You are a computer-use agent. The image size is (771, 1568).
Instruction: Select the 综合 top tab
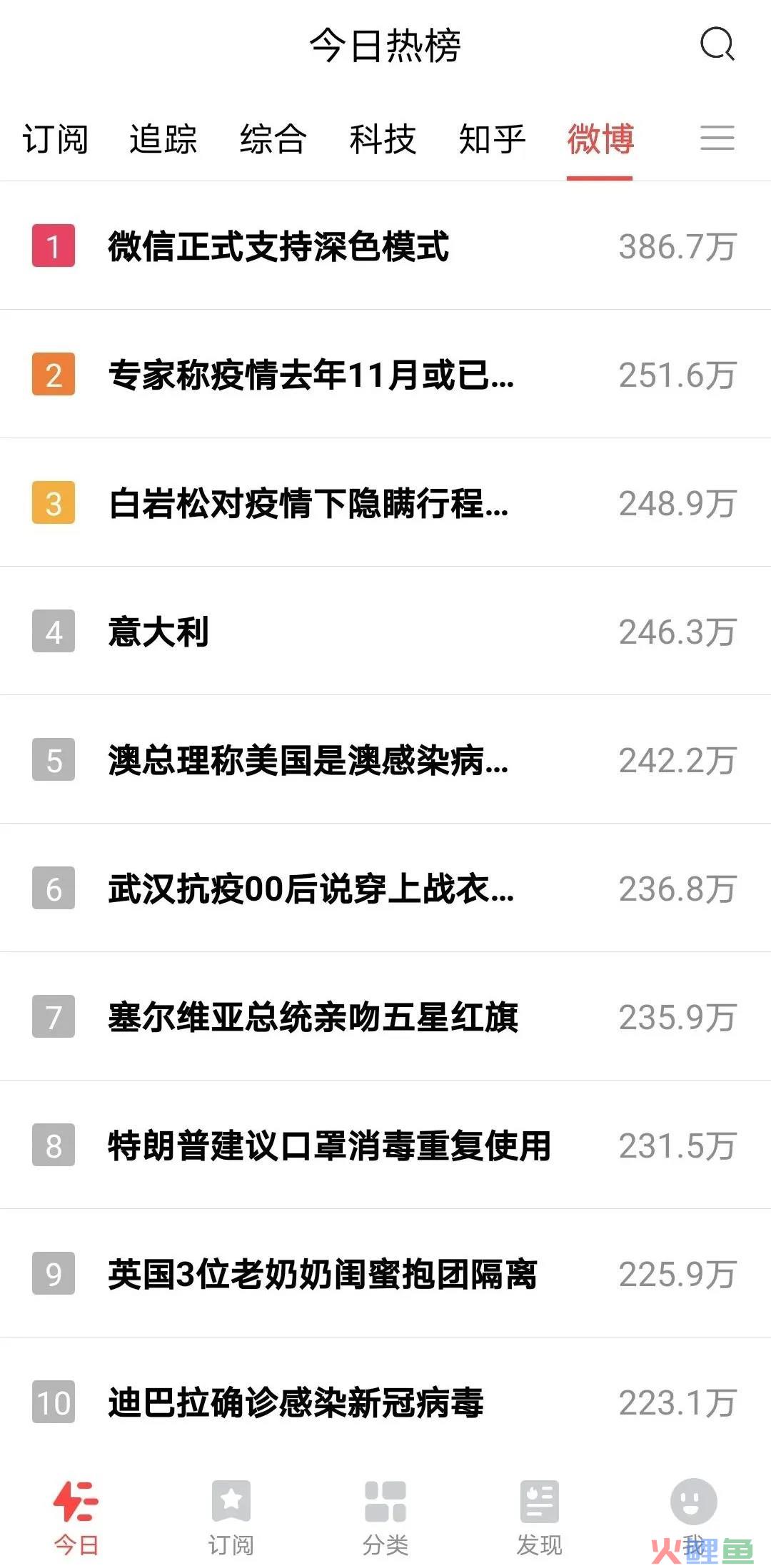273,138
